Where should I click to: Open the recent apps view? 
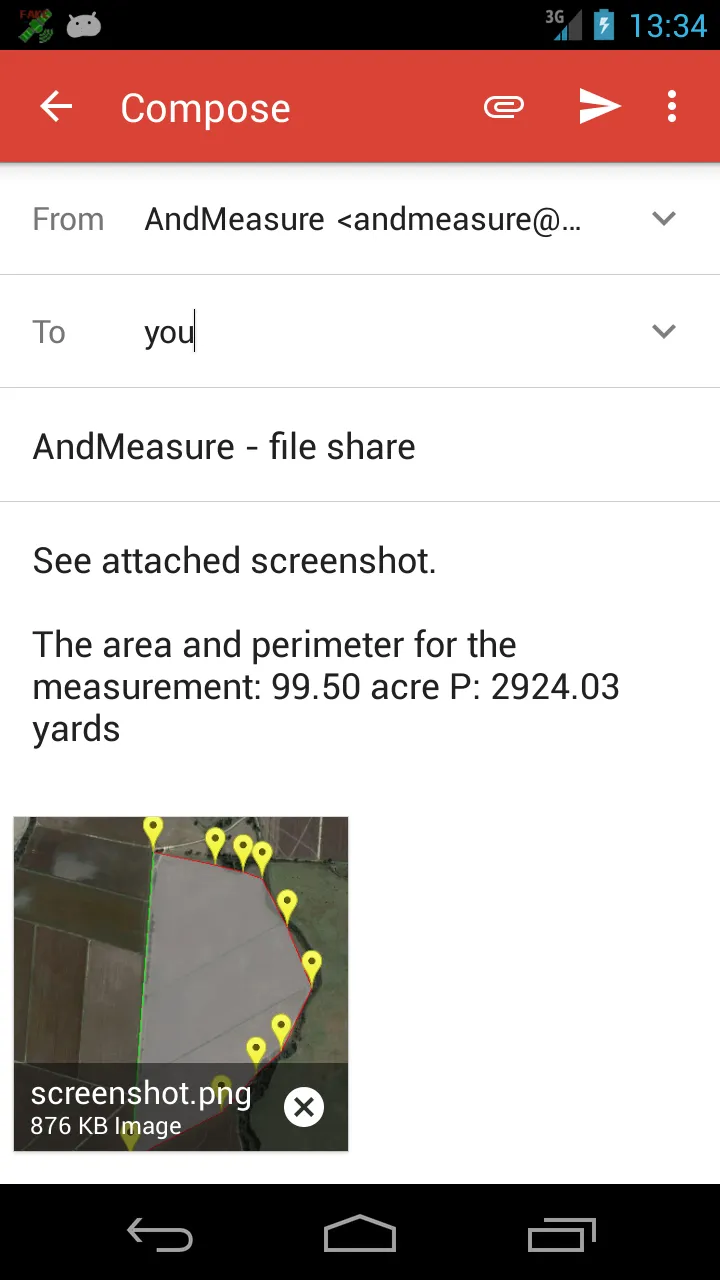click(561, 1234)
